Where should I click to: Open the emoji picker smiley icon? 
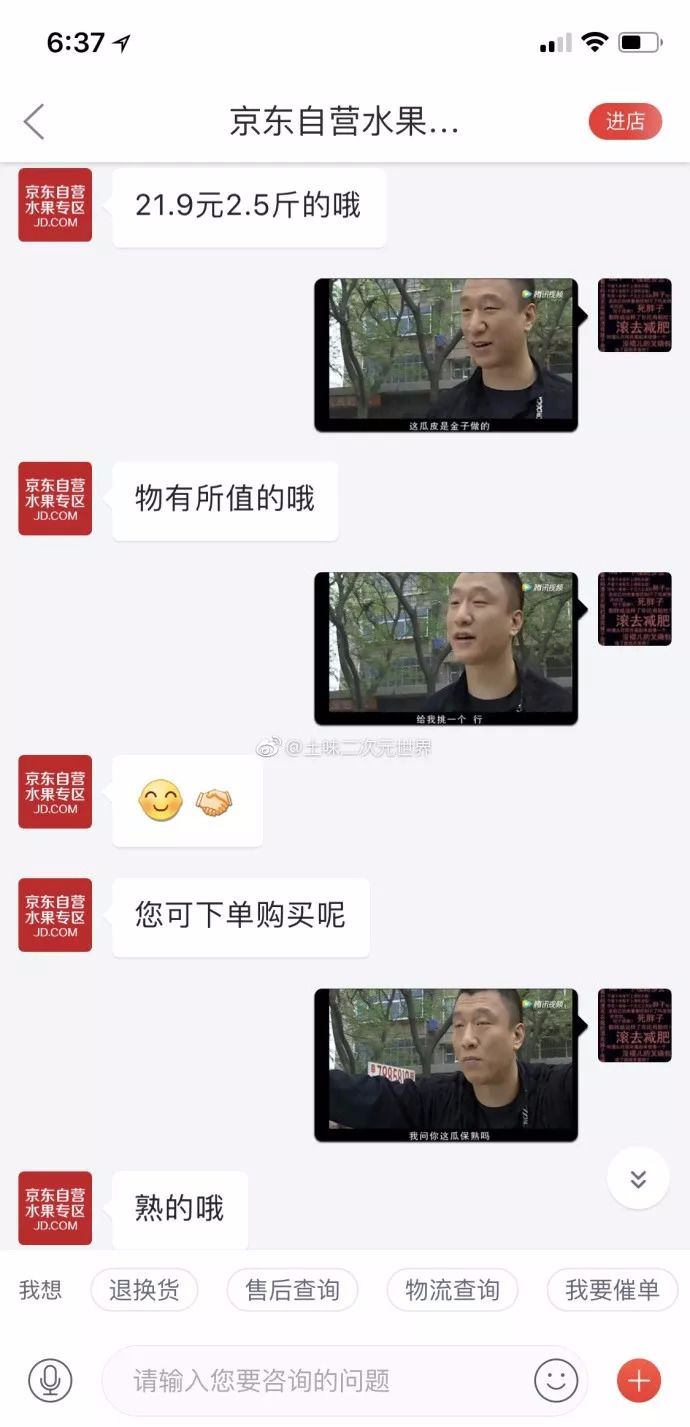coord(556,1381)
